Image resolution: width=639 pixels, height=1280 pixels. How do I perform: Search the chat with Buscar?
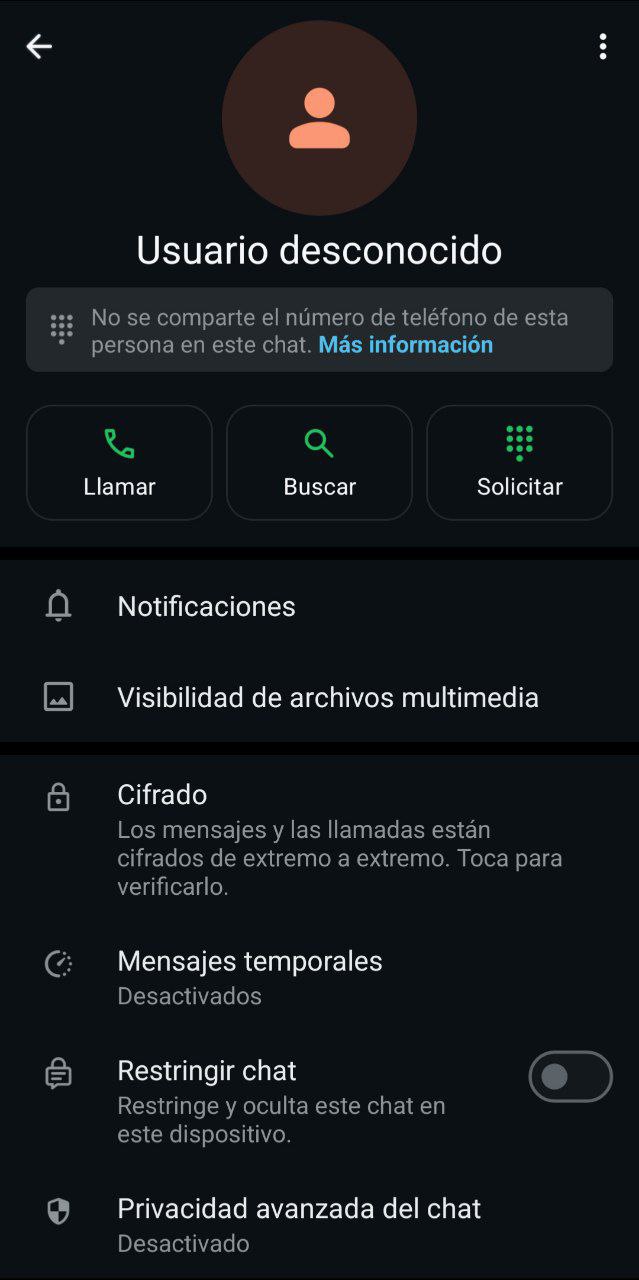319,462
